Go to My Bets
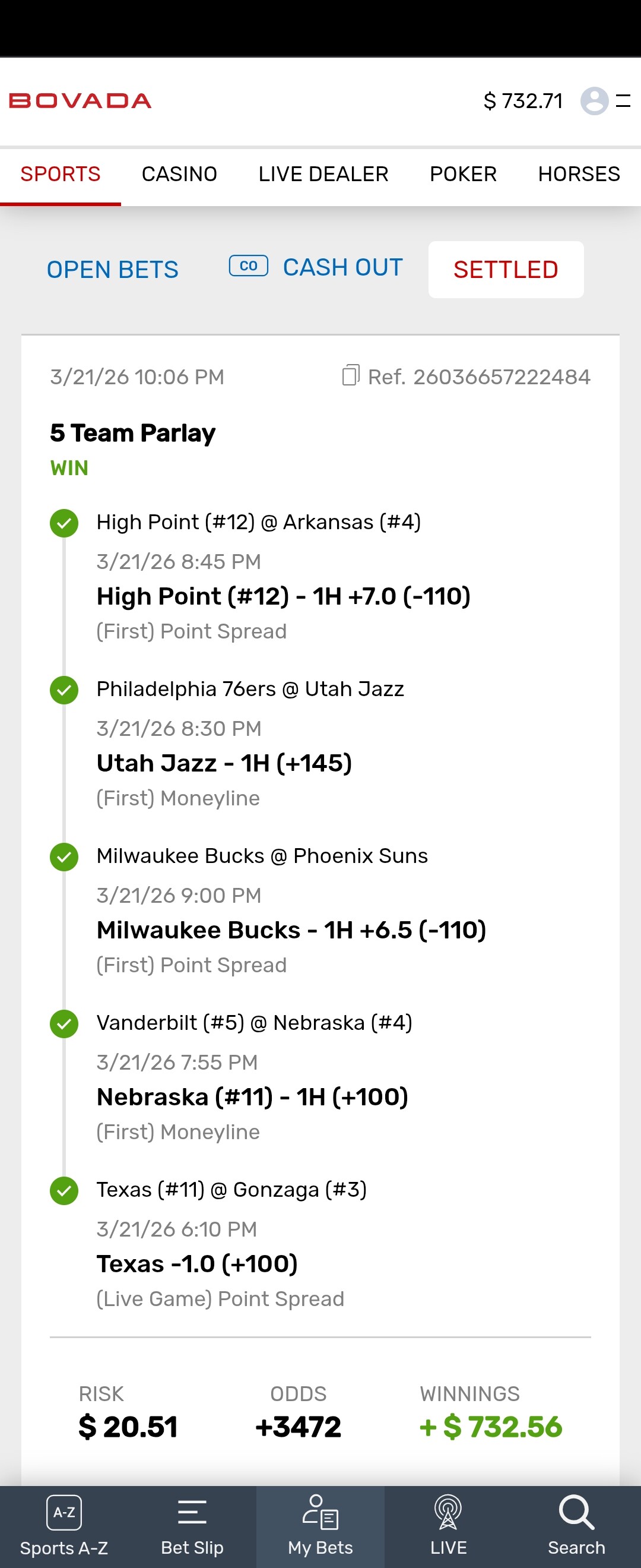The image size is (641, 1568). [320, 1526]
